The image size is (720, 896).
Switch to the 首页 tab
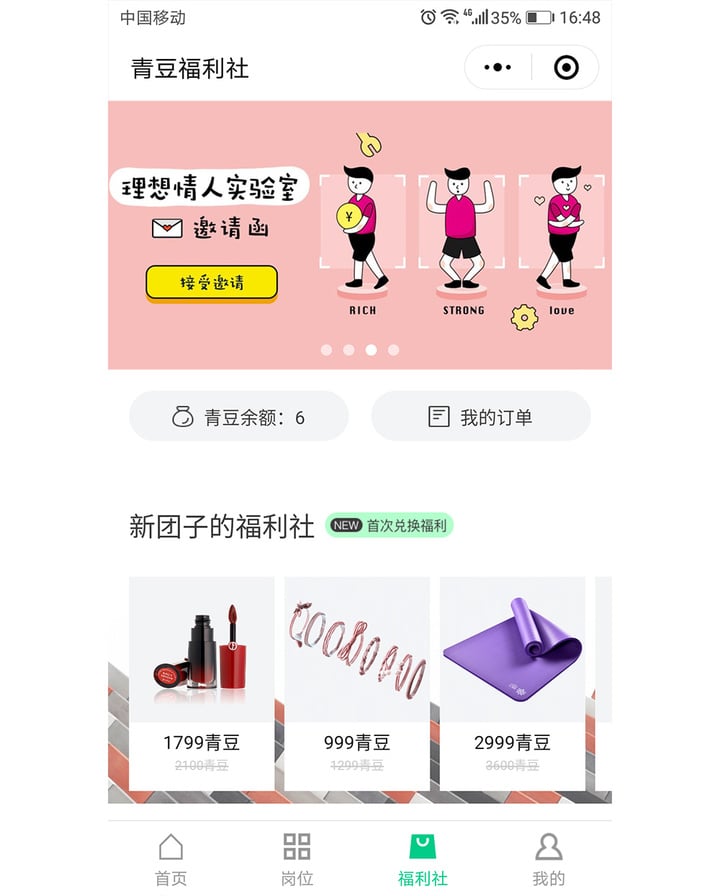coord(171,860)
